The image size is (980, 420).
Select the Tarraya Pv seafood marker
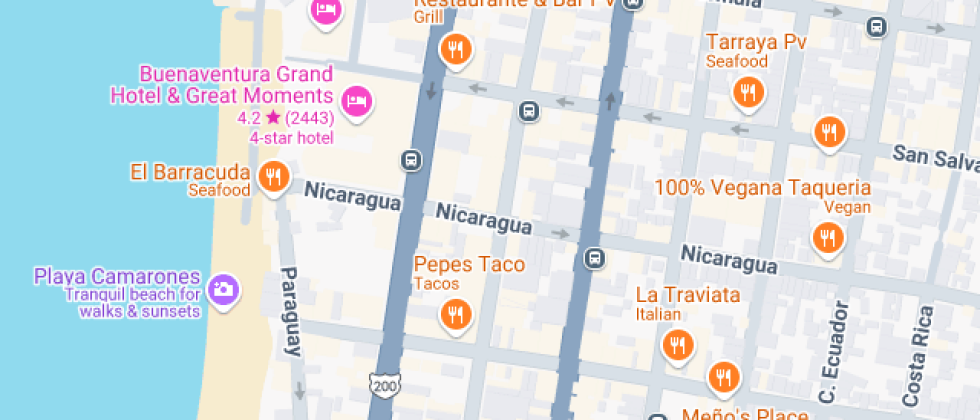click(747, 93)
